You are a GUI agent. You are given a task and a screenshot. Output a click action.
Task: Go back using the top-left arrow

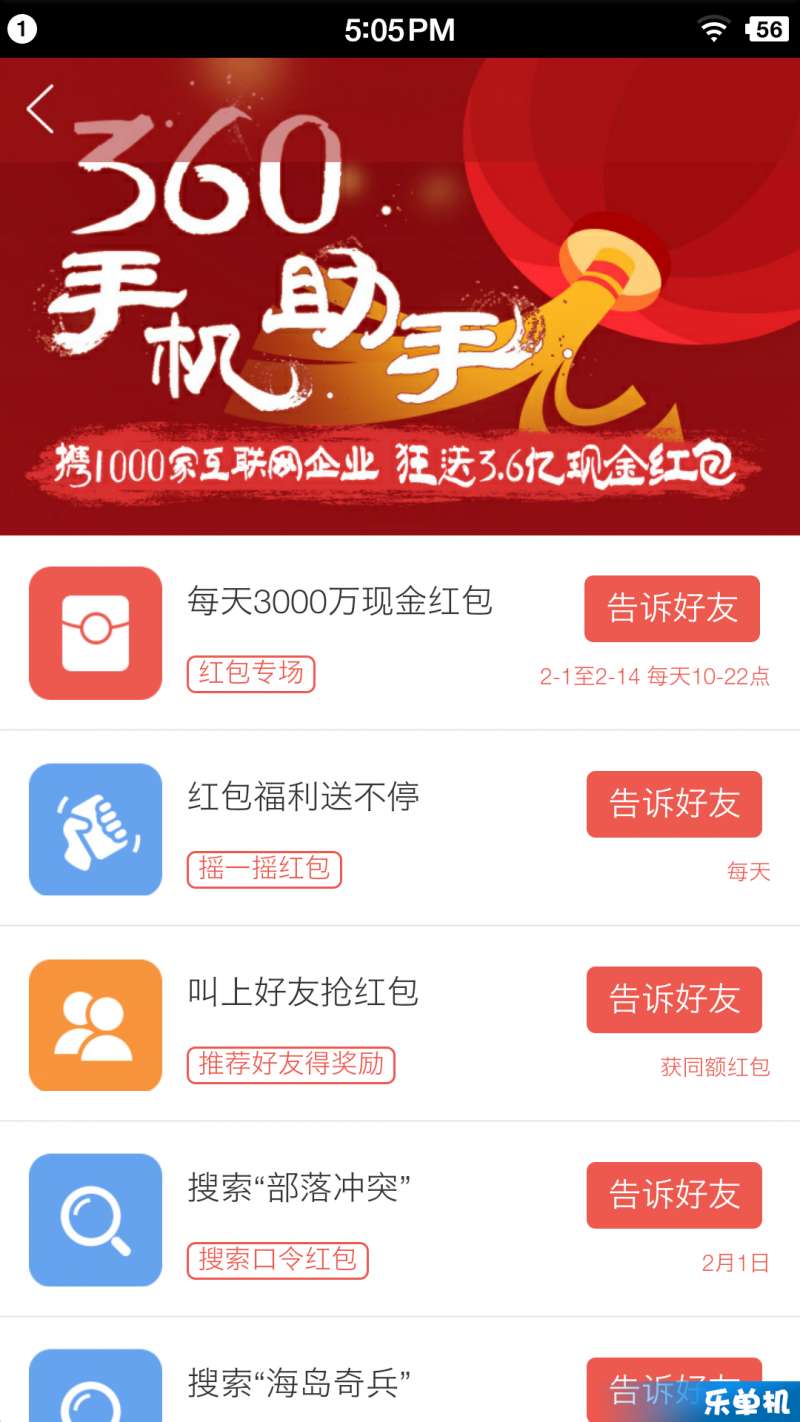[x=40, y=109]
